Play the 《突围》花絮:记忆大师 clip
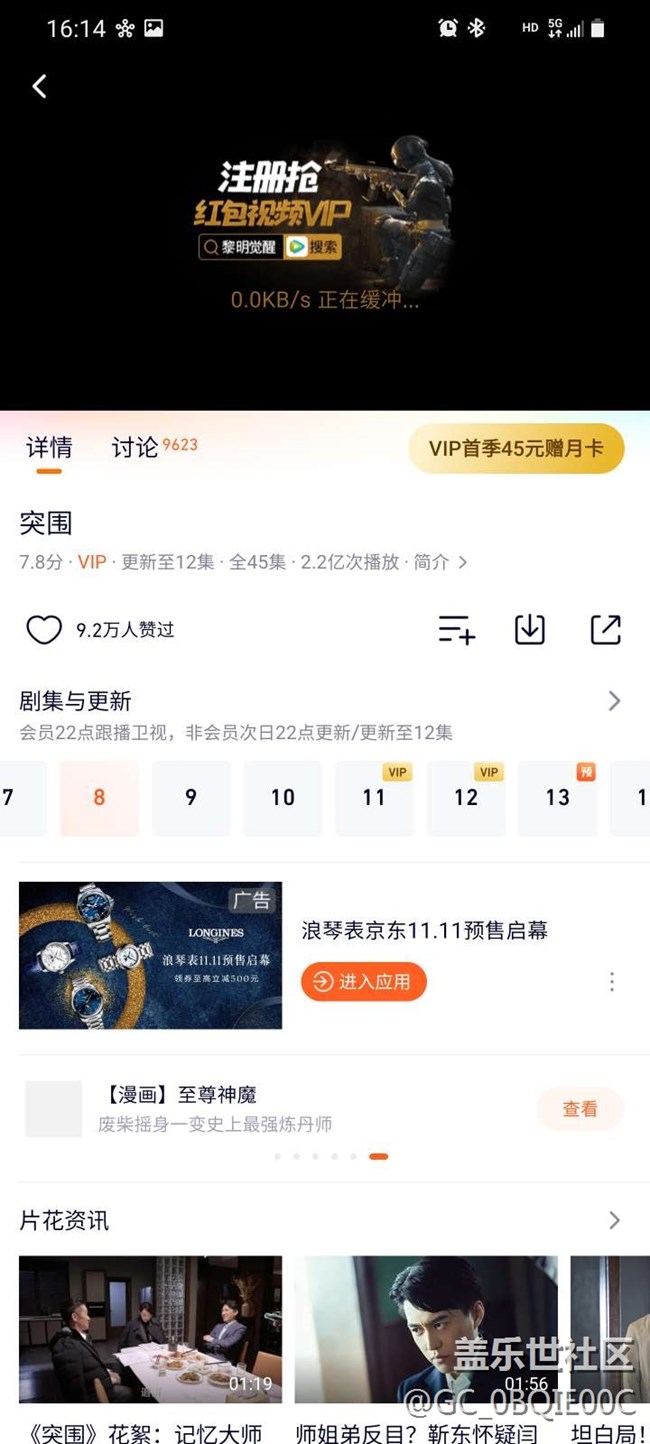 click(150, 1330)
